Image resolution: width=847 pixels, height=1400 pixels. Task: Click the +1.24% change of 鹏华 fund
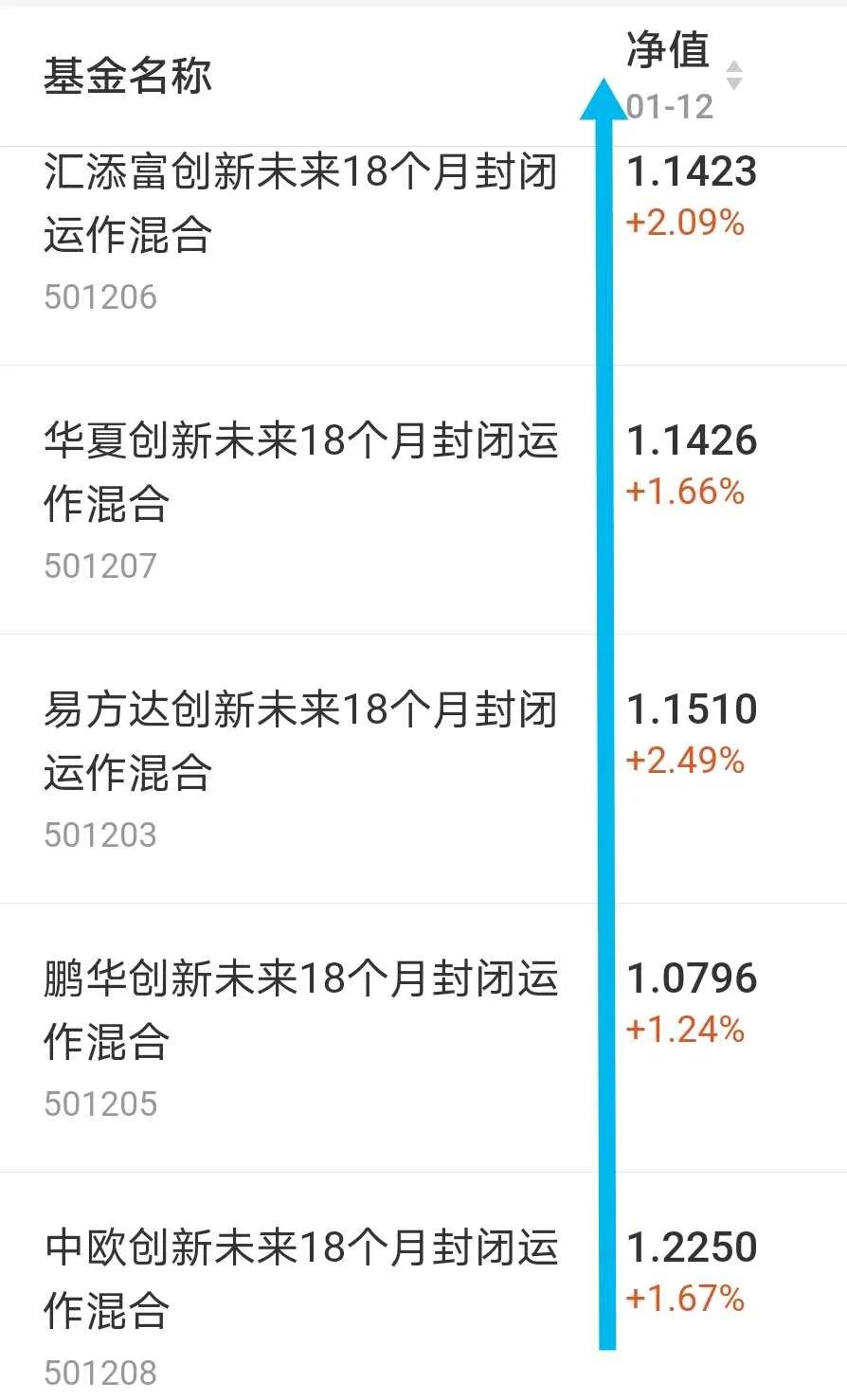pyautogui.click(x=683, y=1030)
